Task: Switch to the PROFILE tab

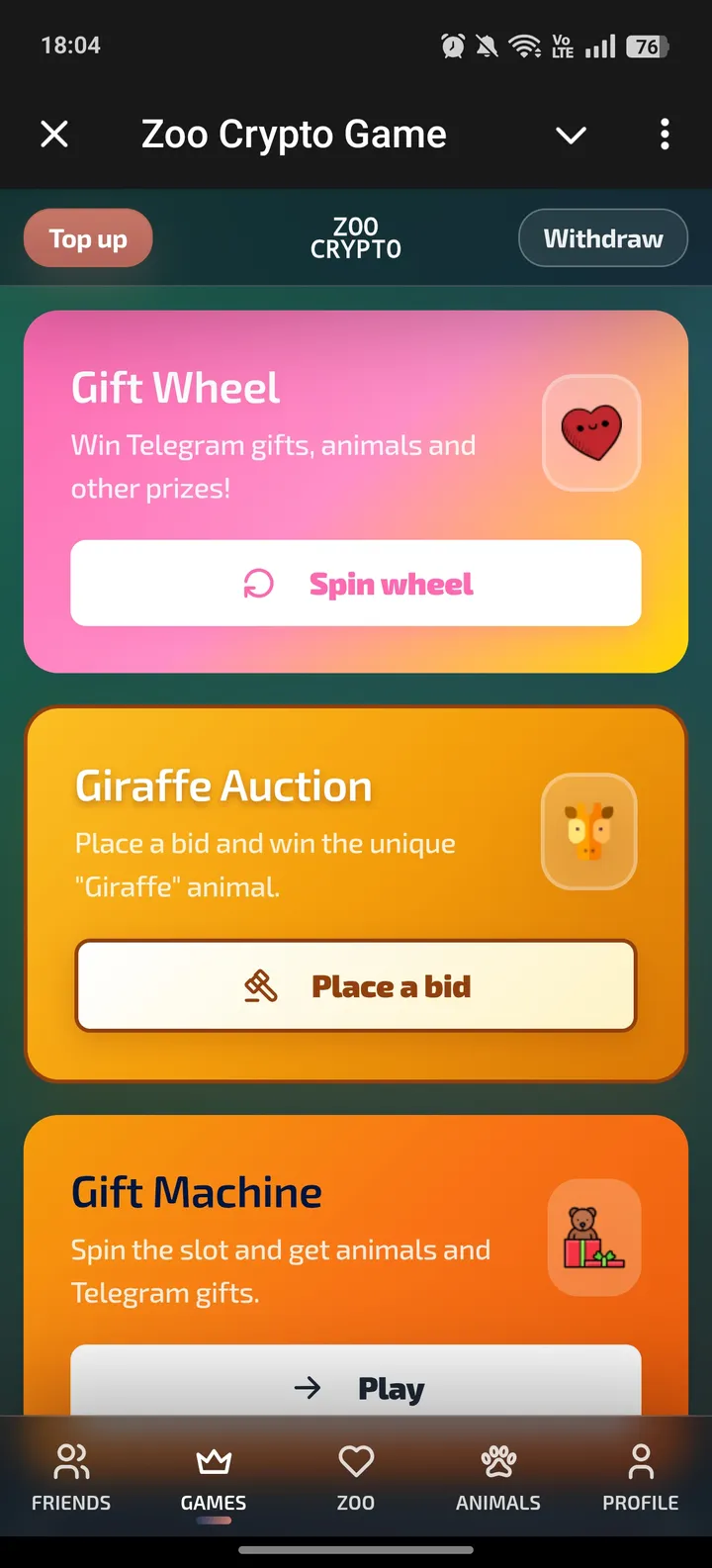Action: point(640,1476)
